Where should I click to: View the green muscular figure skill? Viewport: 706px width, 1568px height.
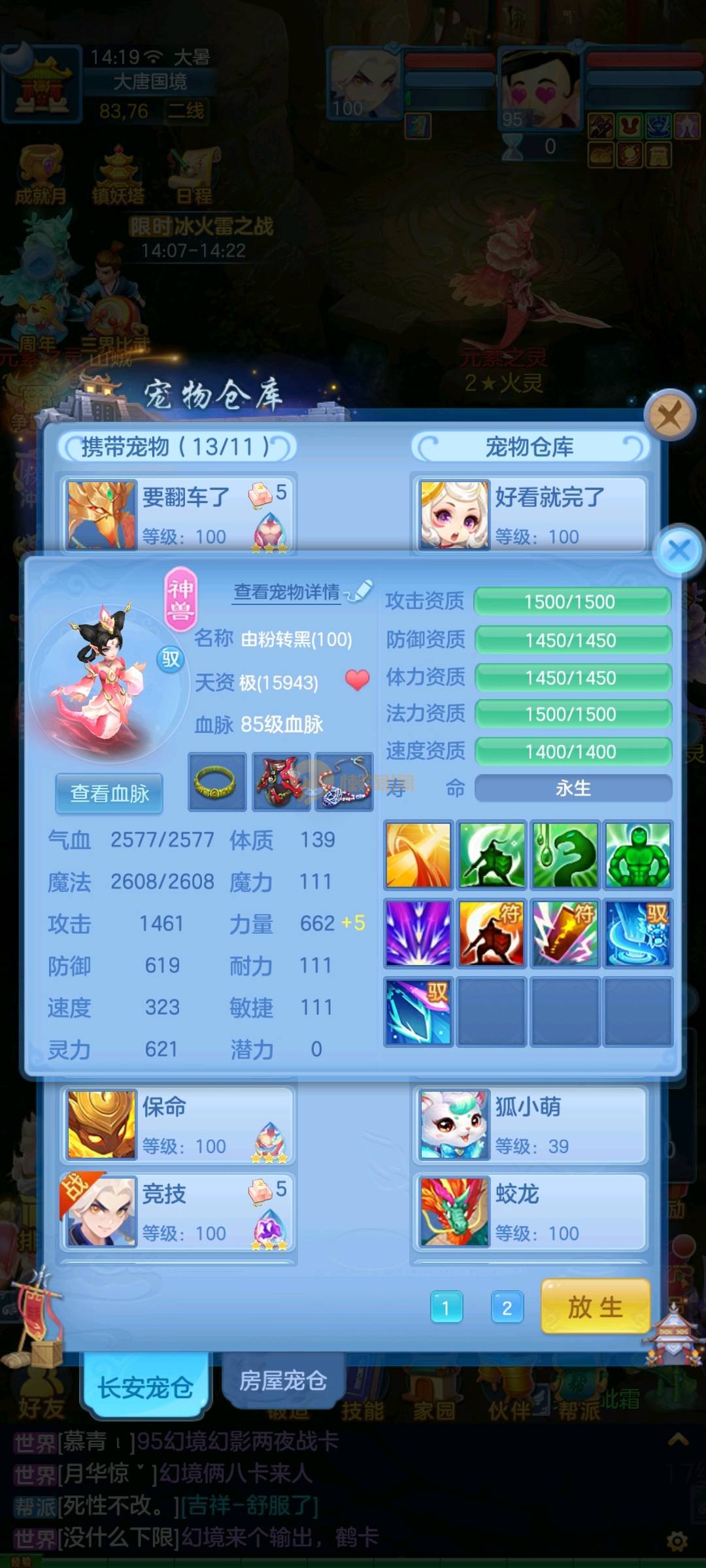[x=638, y=855]
